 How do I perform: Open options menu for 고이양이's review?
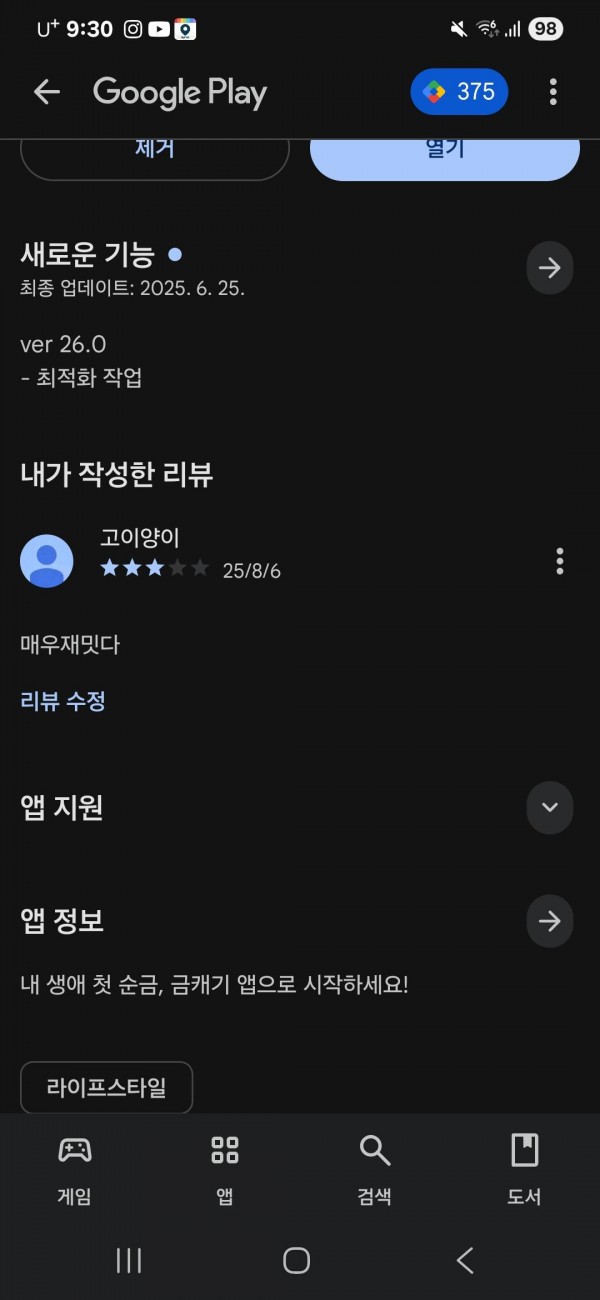click(x=560, y=561)
